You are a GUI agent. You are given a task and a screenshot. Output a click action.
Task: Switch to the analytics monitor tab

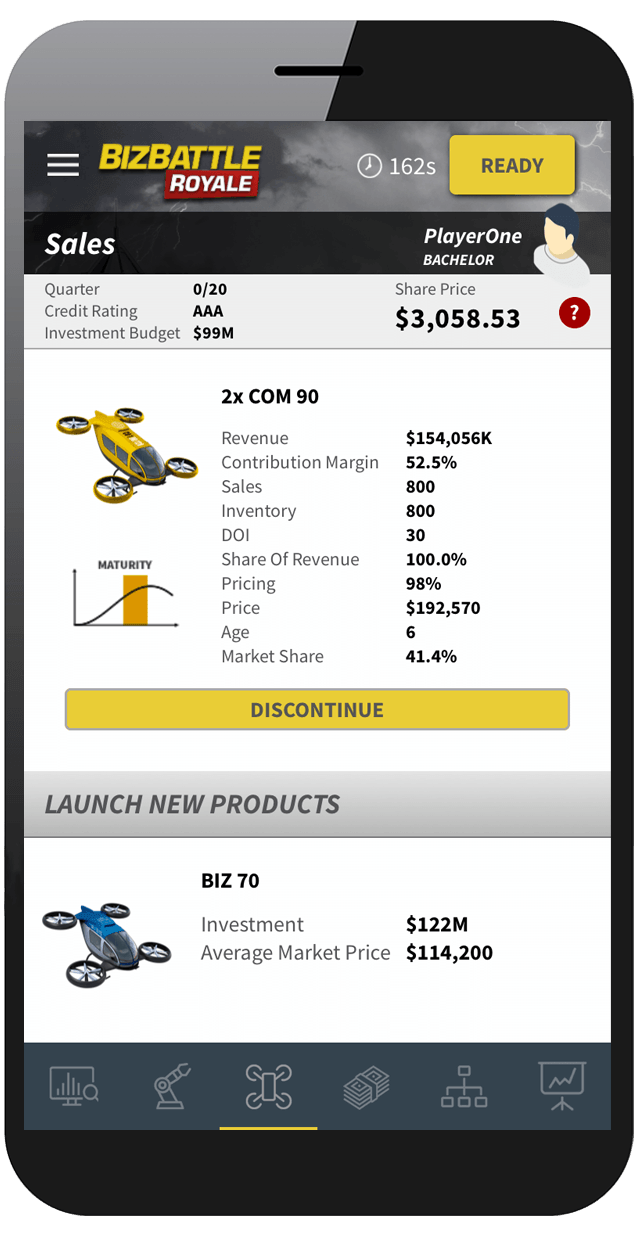coord(74,1086)
